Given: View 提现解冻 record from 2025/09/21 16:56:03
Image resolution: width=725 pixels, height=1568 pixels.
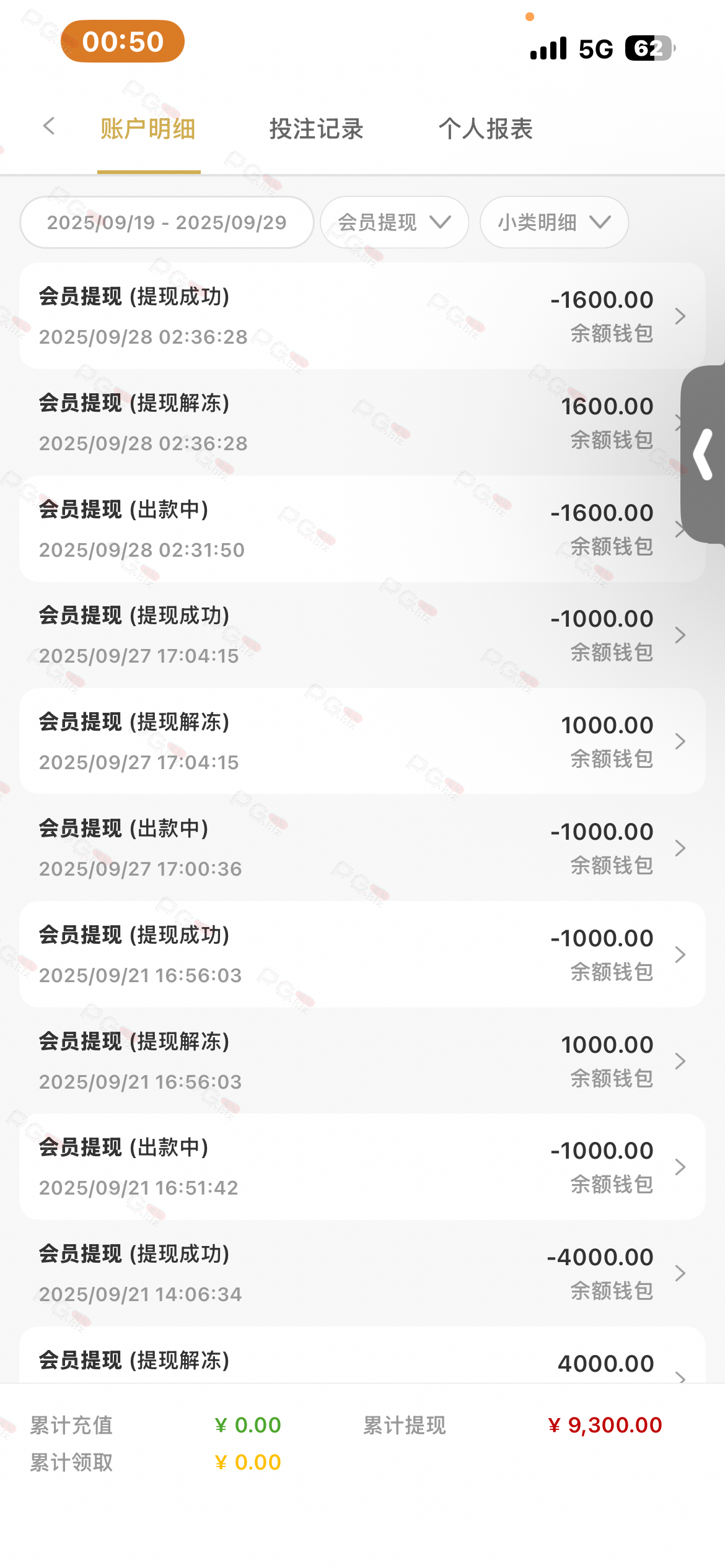Looking at the screenshot, I should click(x=362, y=1061).
